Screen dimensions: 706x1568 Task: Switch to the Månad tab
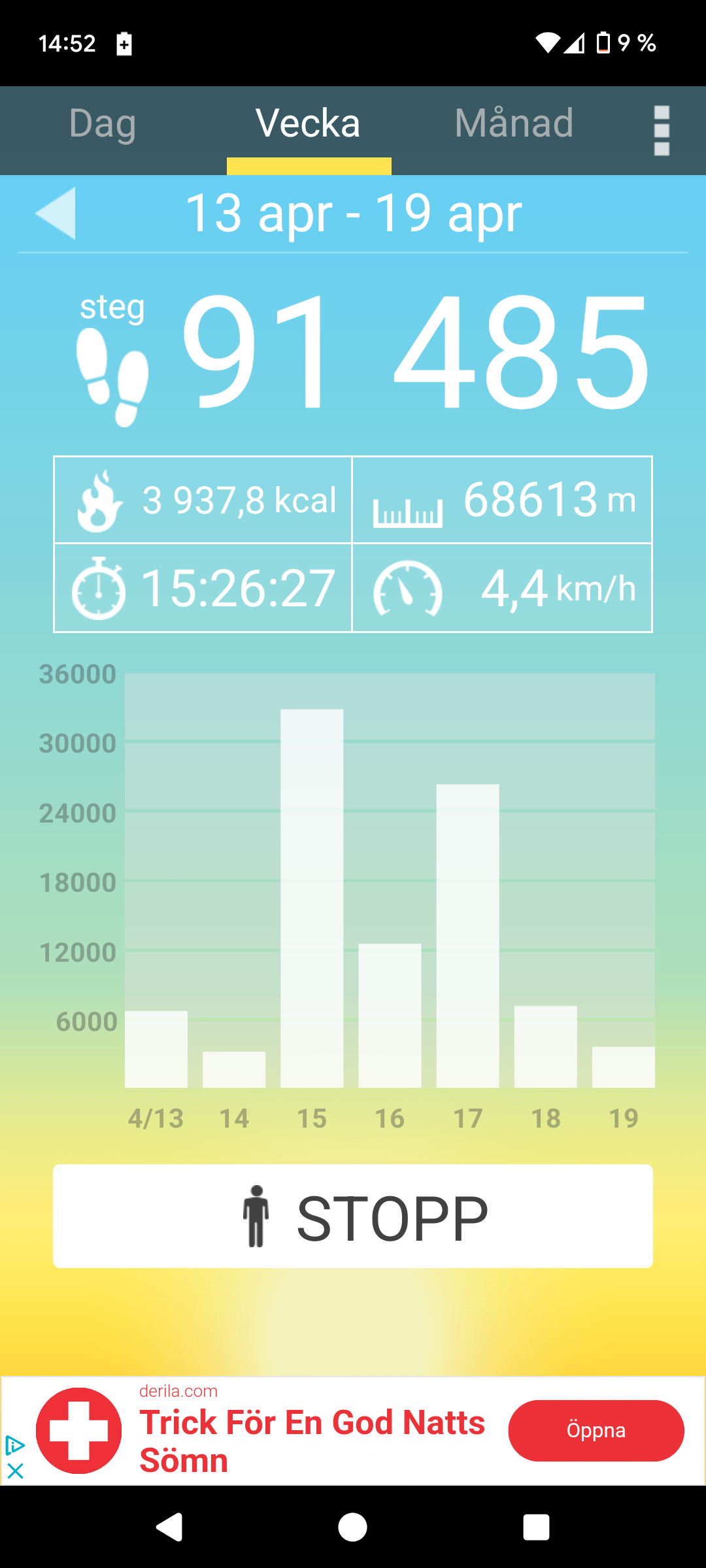point(514,123)
